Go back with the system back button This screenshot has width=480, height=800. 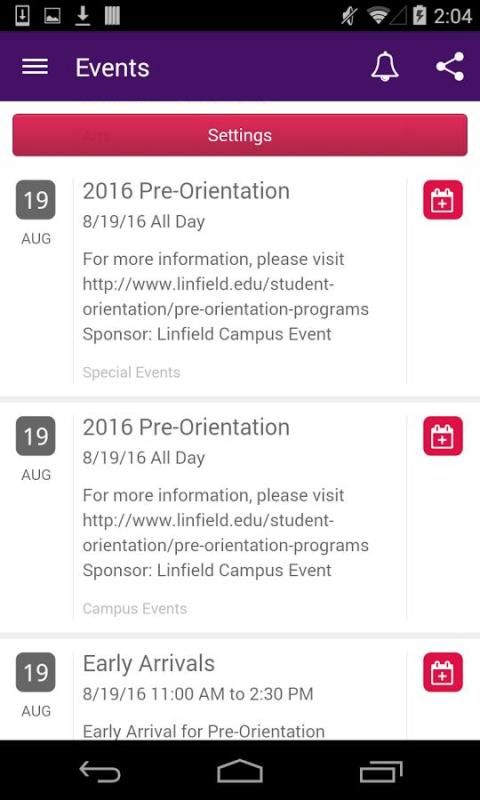coord(100,771)
